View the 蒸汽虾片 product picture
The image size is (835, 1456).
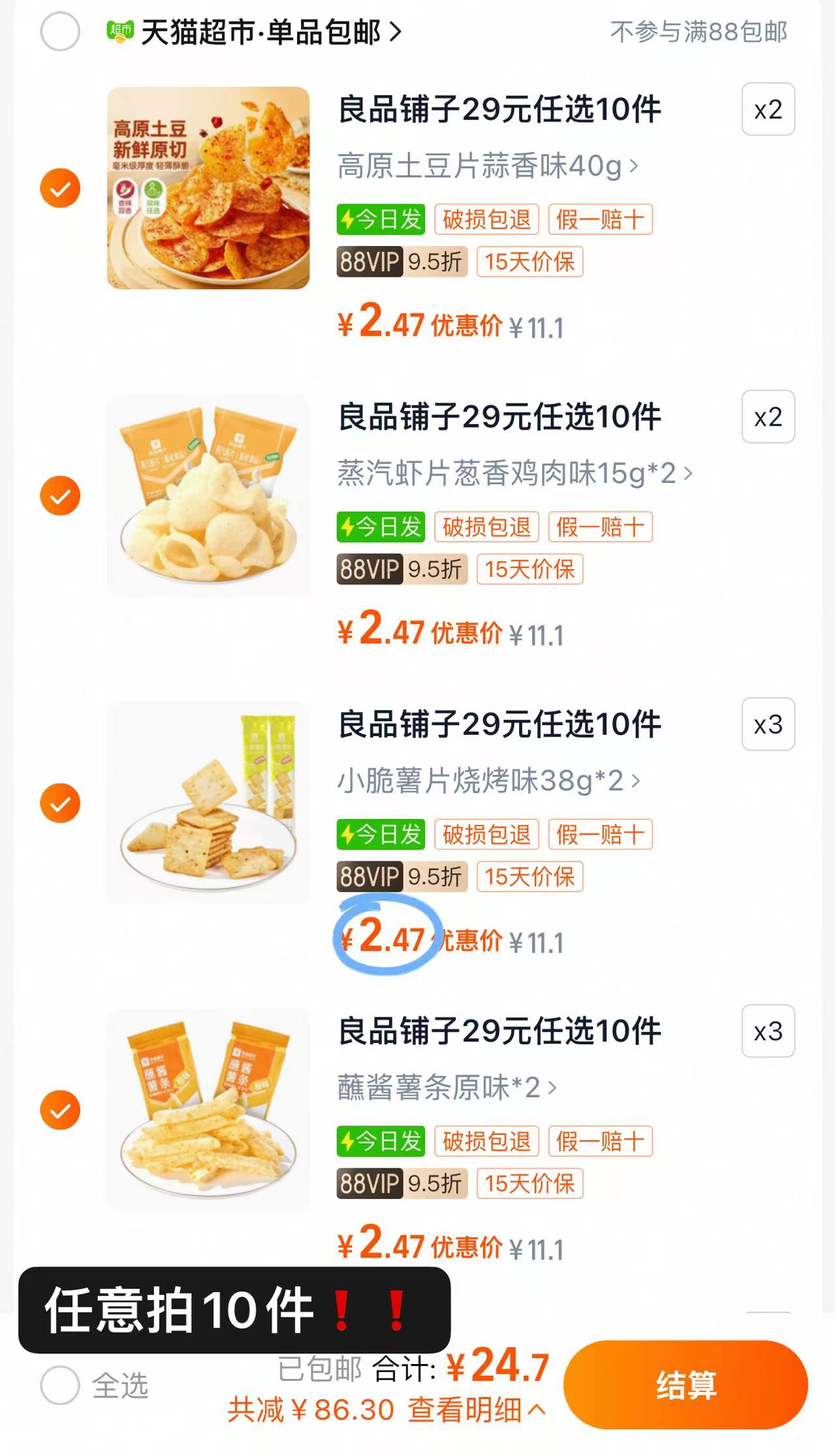pyautogui.click(x=208, y=495)
